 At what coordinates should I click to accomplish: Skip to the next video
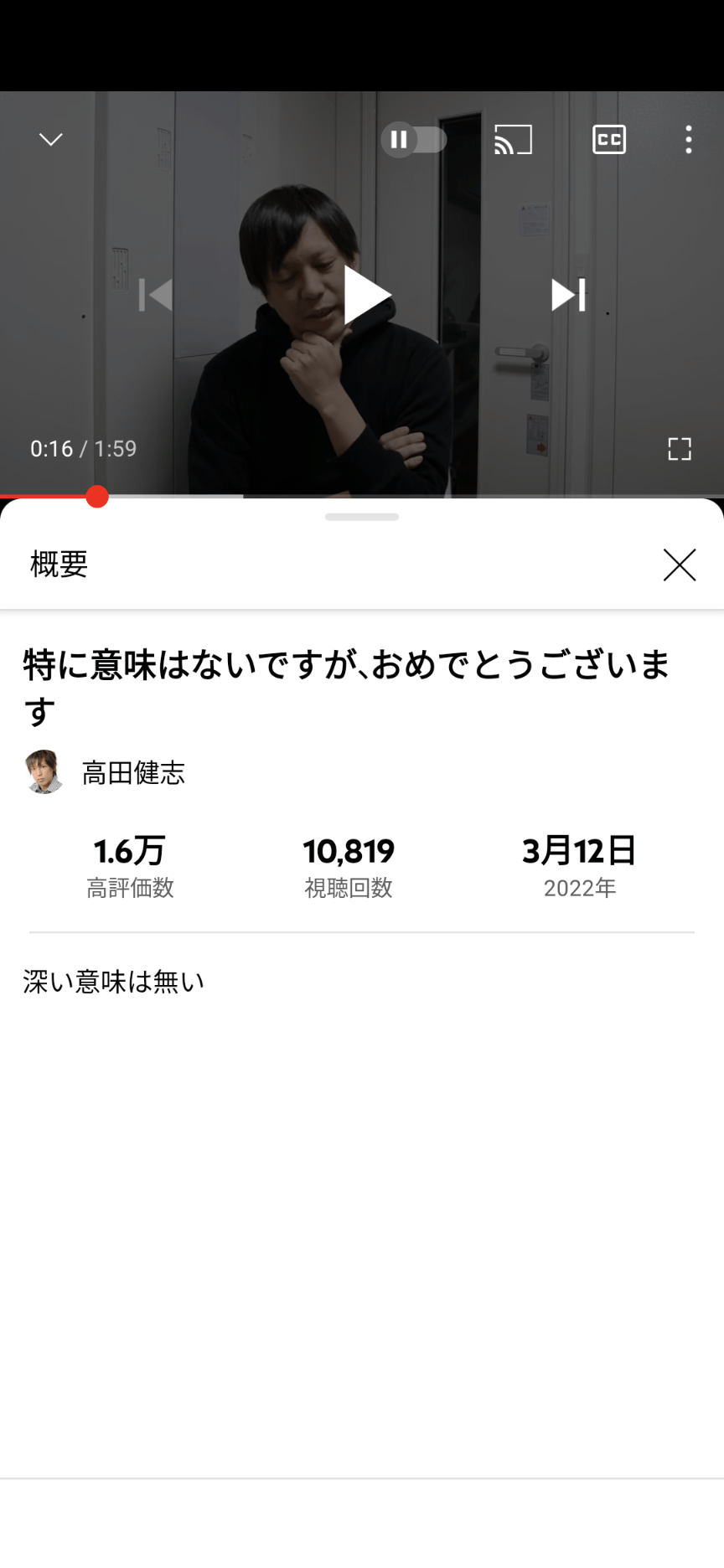(567, 295)
